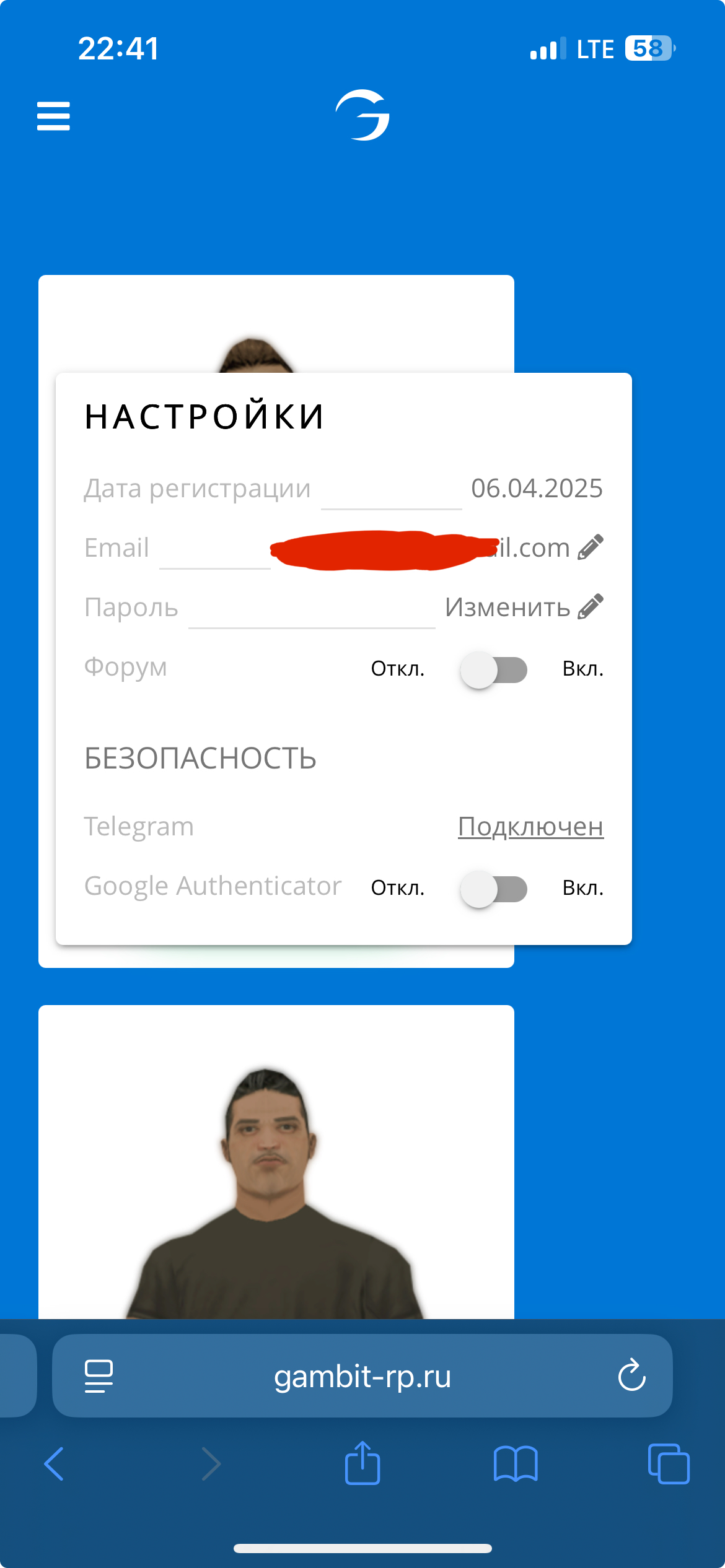Open Safari page settings menu icon
The height and width of the screenshot is (1568, 725).
pyautogui.click(x=99, y=1376)
